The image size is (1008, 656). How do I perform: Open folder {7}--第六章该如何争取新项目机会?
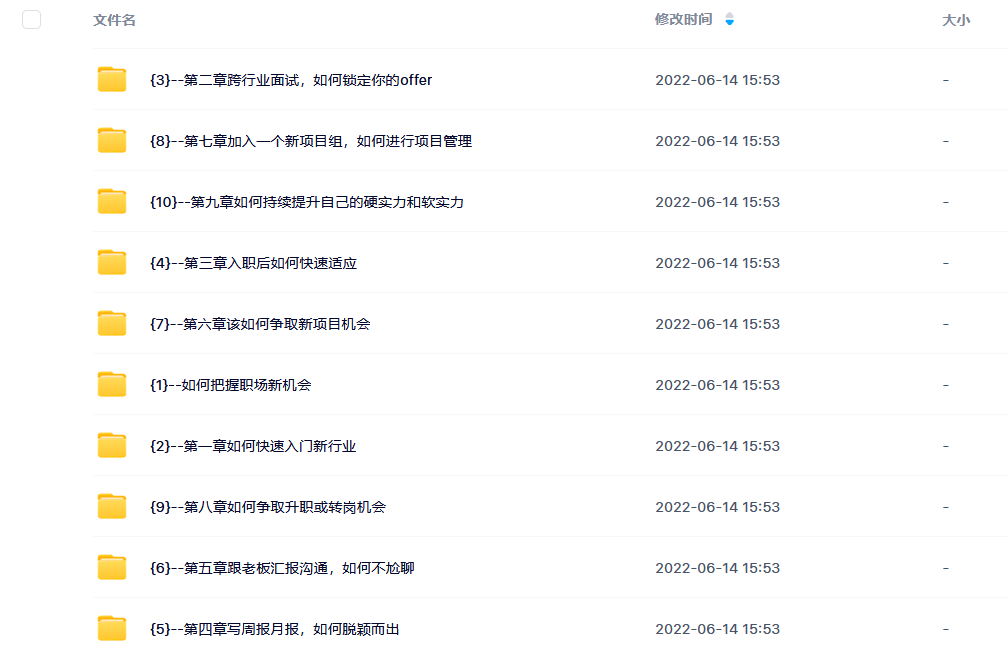point(260,324)
